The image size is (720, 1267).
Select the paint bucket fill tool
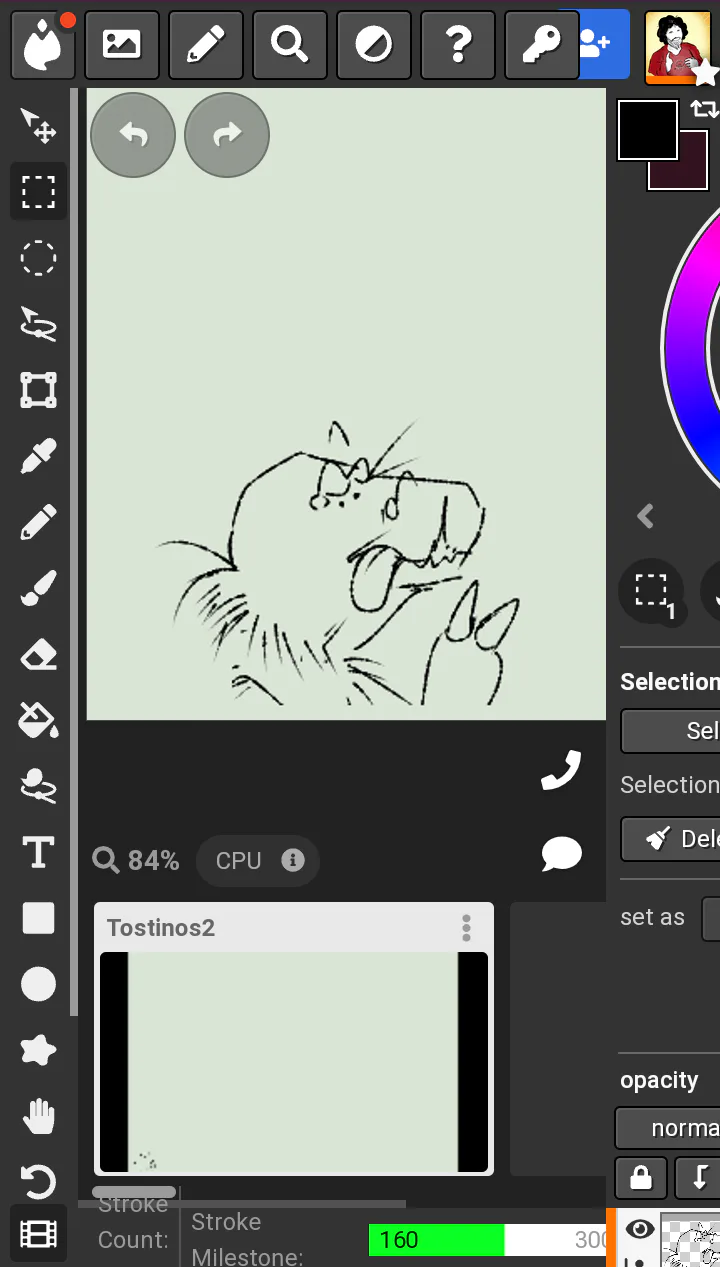(39, 720)
